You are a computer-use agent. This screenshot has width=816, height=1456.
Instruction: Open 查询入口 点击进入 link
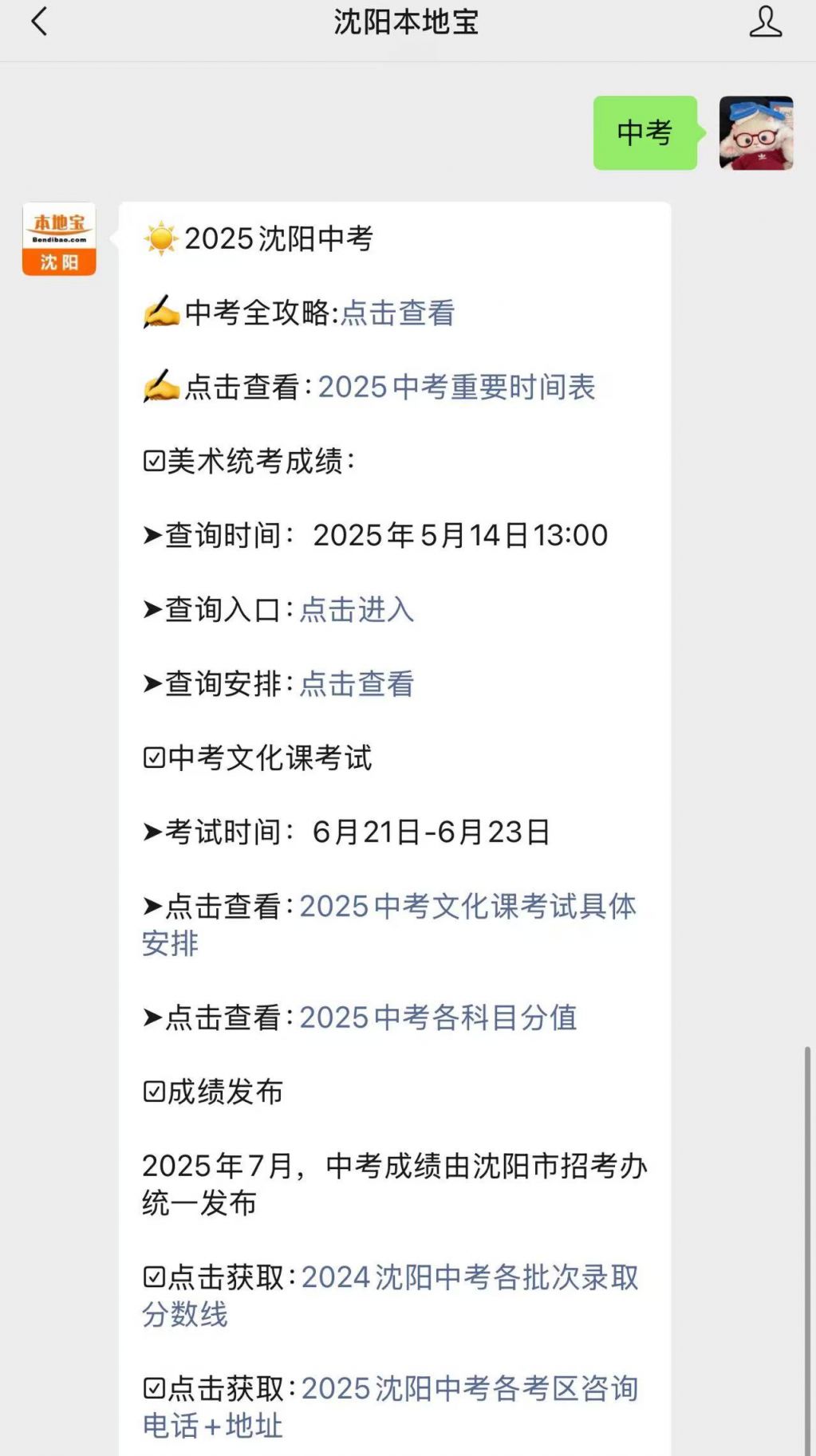tap(356, 609)
